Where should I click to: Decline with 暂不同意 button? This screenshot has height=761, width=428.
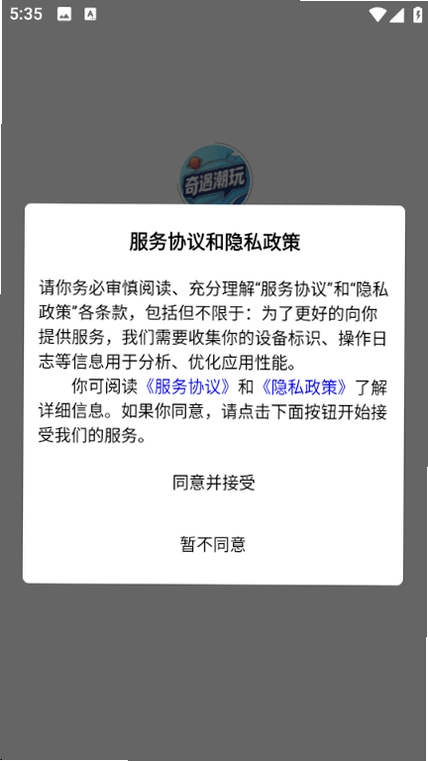coord(214,544)
